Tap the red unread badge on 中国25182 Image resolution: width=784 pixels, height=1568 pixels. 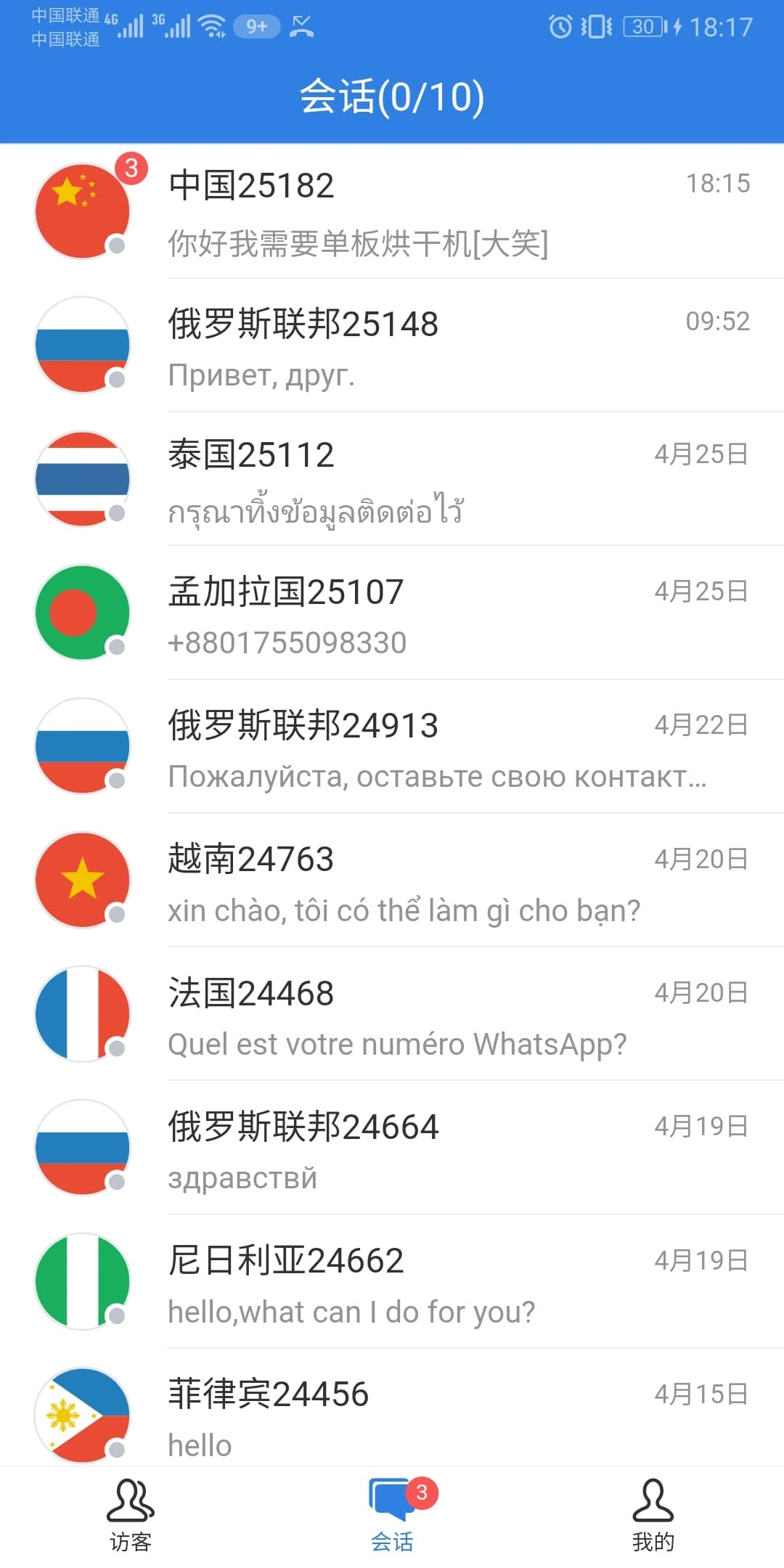(131, 168)
